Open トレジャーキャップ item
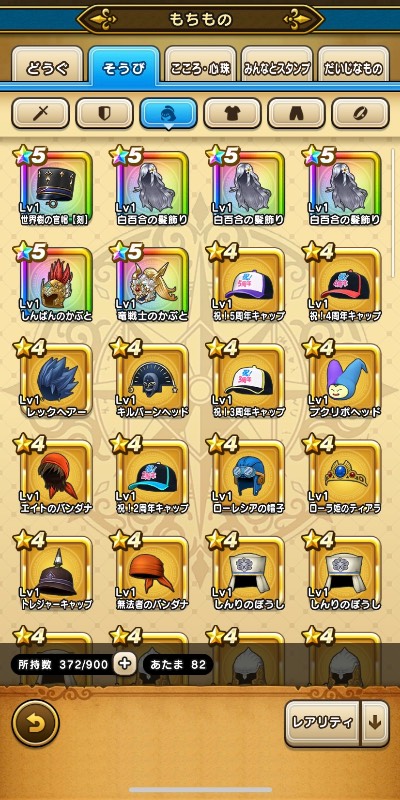This screenshot has height=800, width=400. [x=56, y=572]
